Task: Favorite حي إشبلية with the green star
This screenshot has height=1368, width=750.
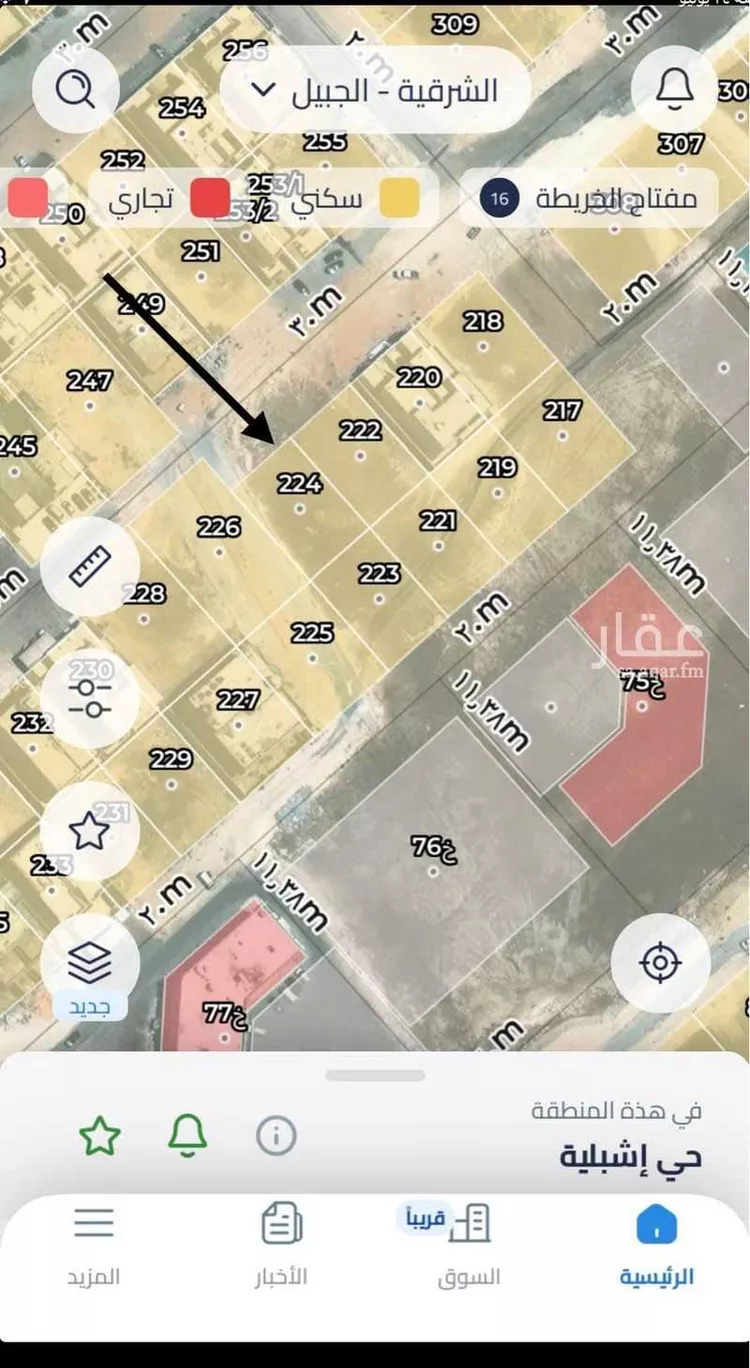Action: [x=100, y=1136]
